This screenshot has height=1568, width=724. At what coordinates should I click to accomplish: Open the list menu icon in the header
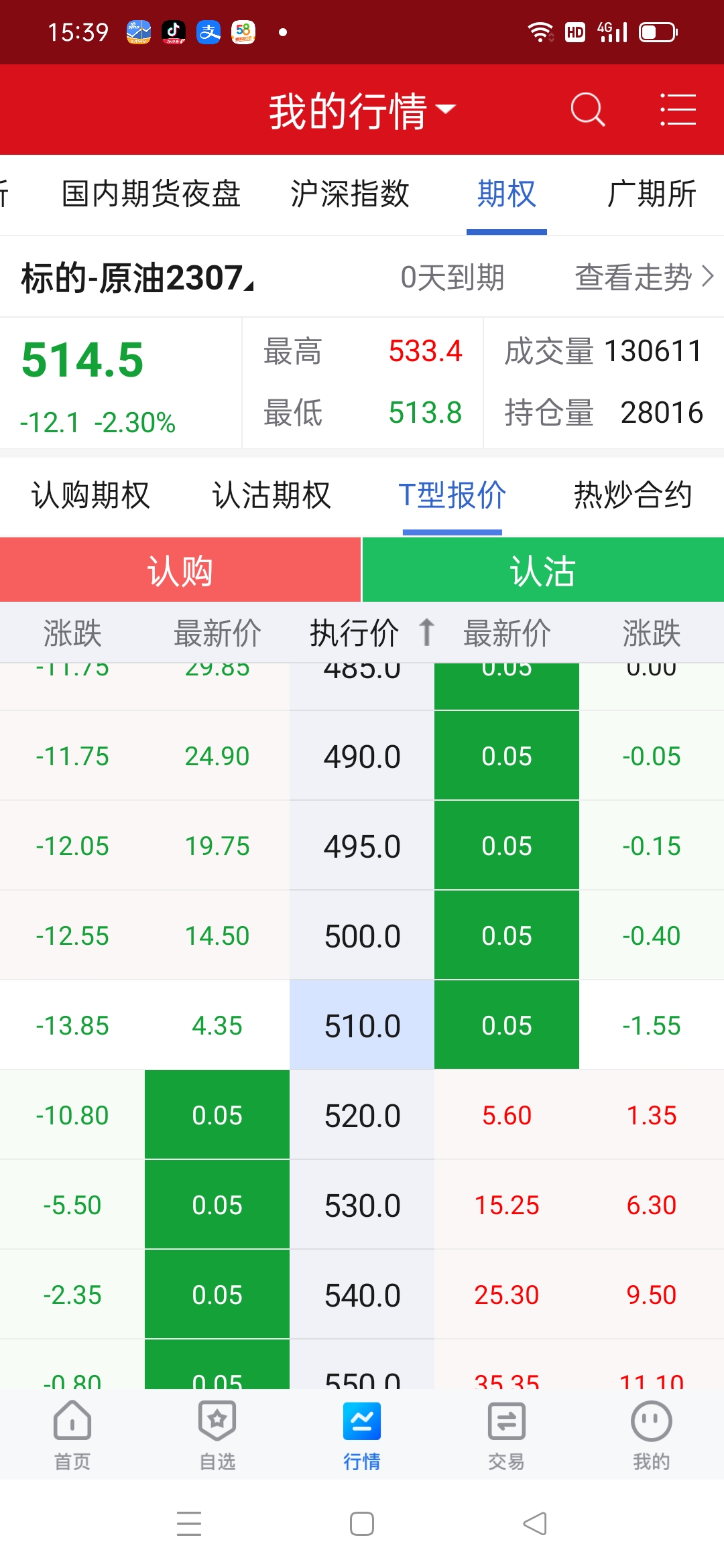[678, 109]
